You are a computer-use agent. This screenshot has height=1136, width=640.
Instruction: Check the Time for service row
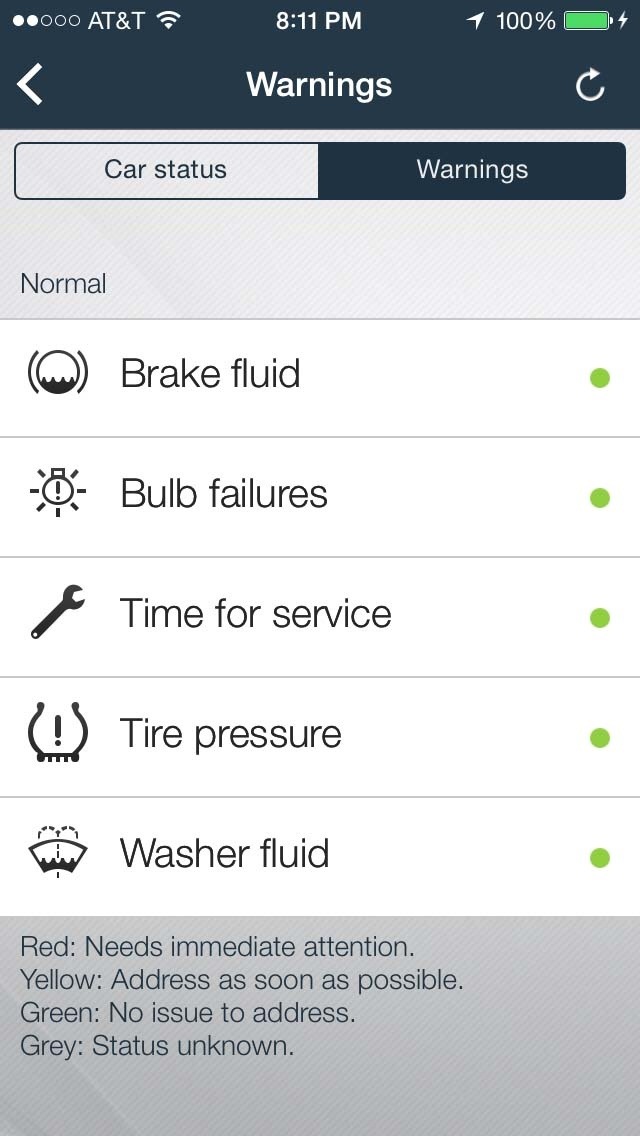(x=320, y=616)
